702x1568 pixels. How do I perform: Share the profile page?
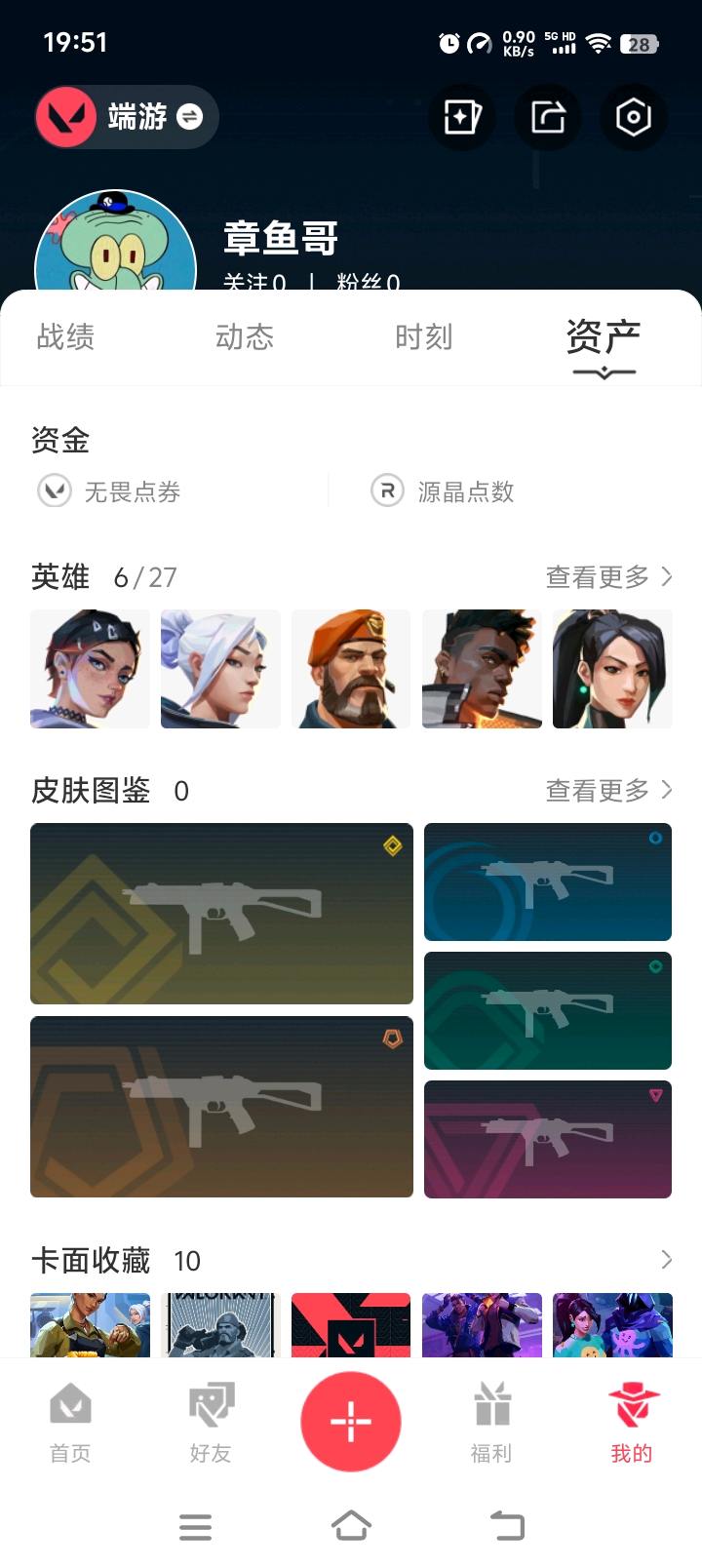(548, 117)
